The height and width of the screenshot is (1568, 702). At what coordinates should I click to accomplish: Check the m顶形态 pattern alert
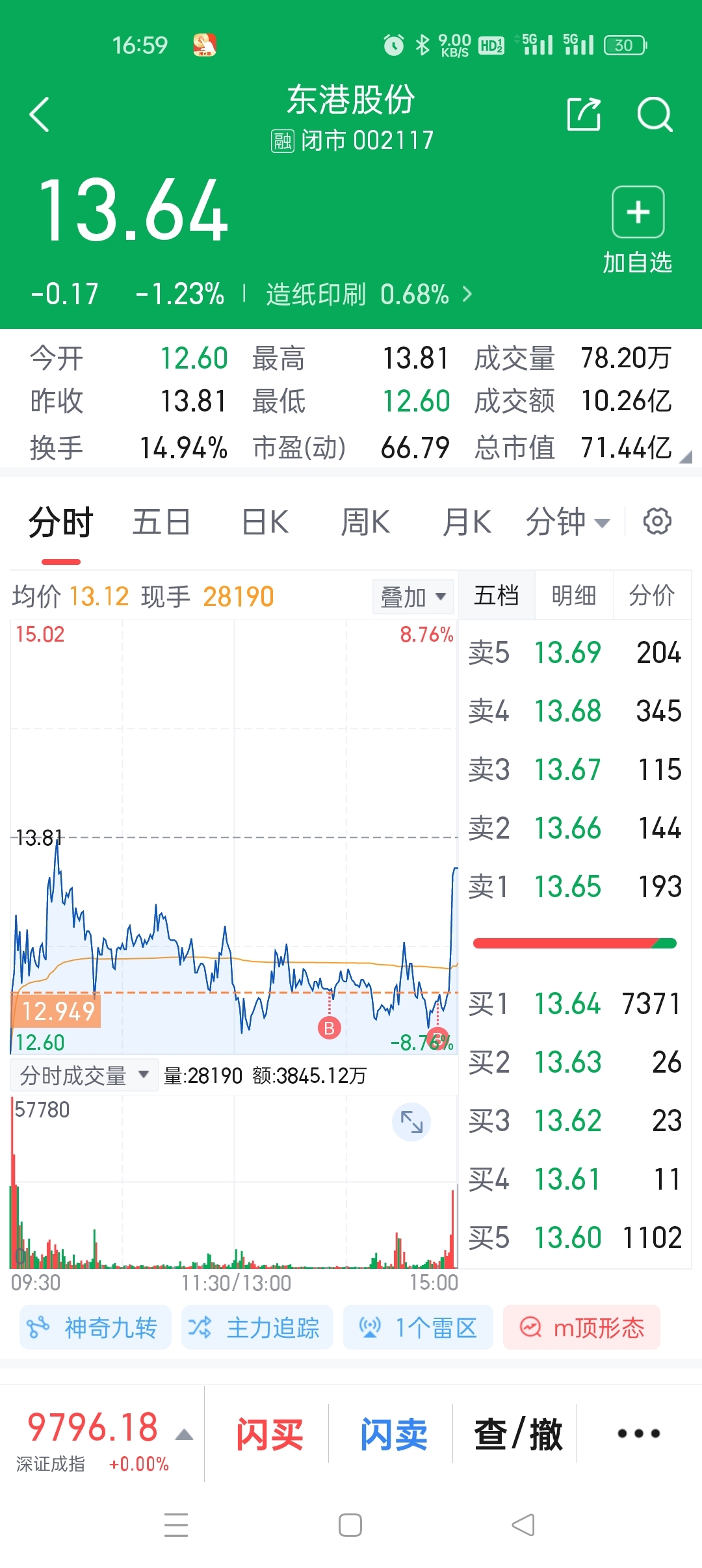coord(580,1327)
